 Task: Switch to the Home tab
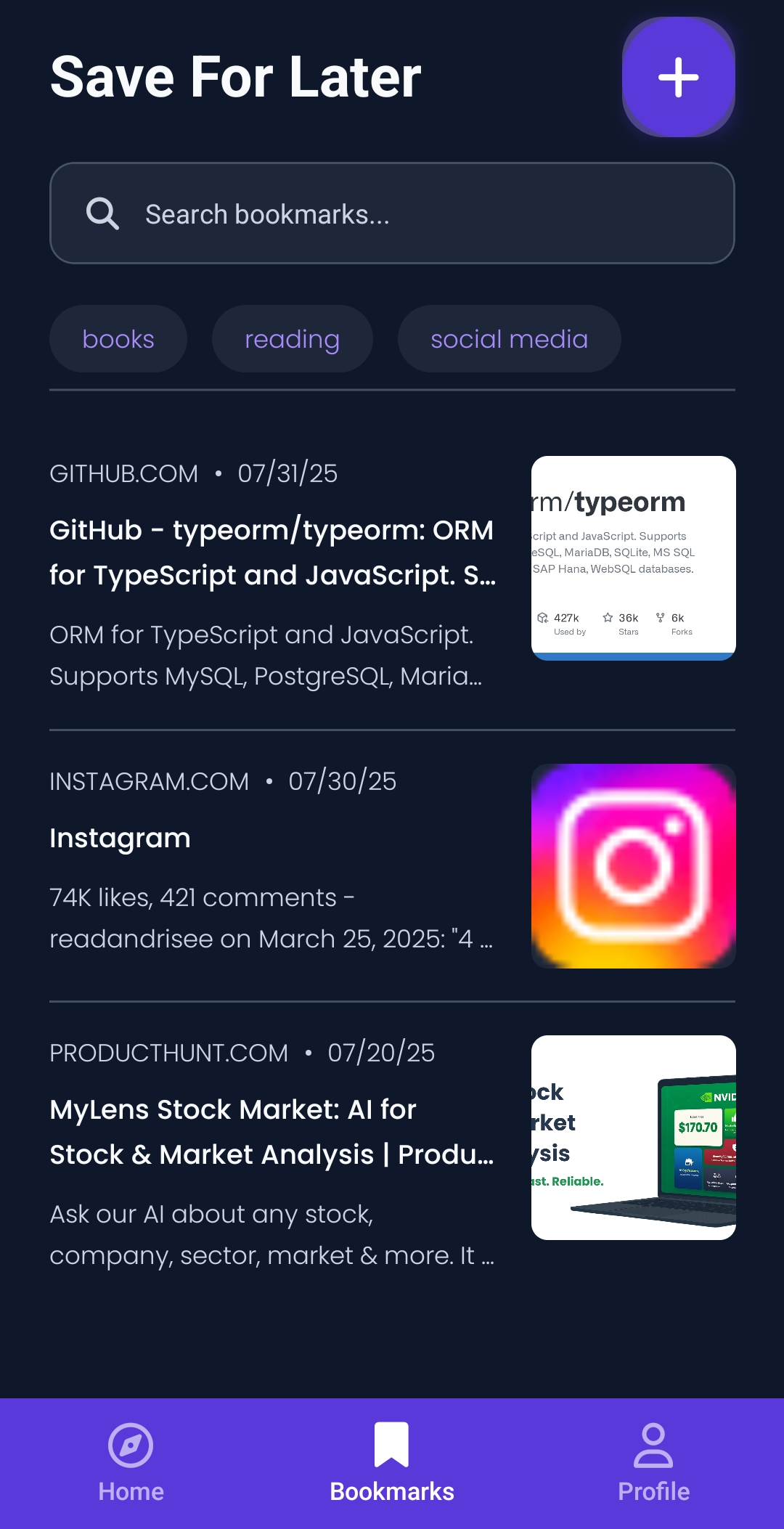coord(131,1462)
